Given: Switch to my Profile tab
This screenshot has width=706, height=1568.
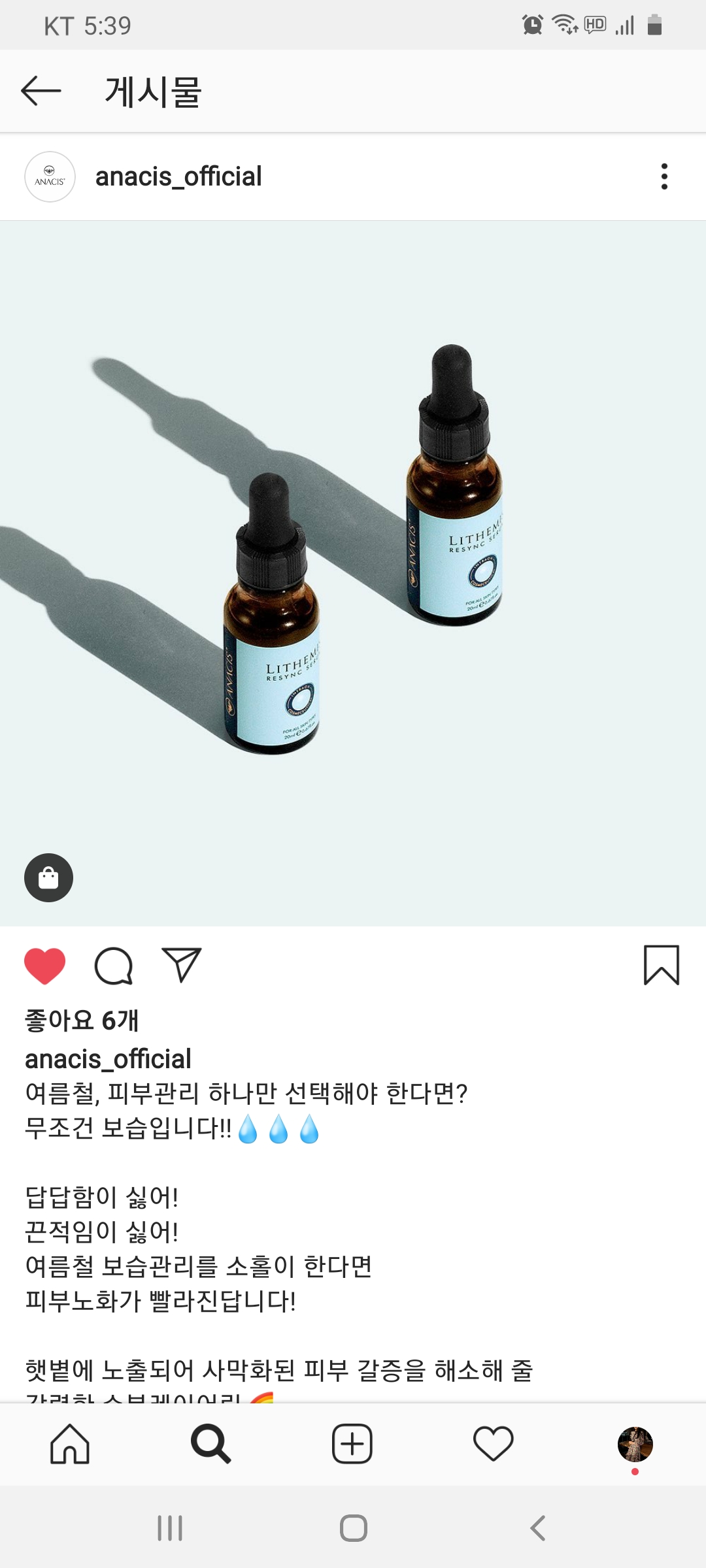Looking at the screenshot, I should (635, 1444).
